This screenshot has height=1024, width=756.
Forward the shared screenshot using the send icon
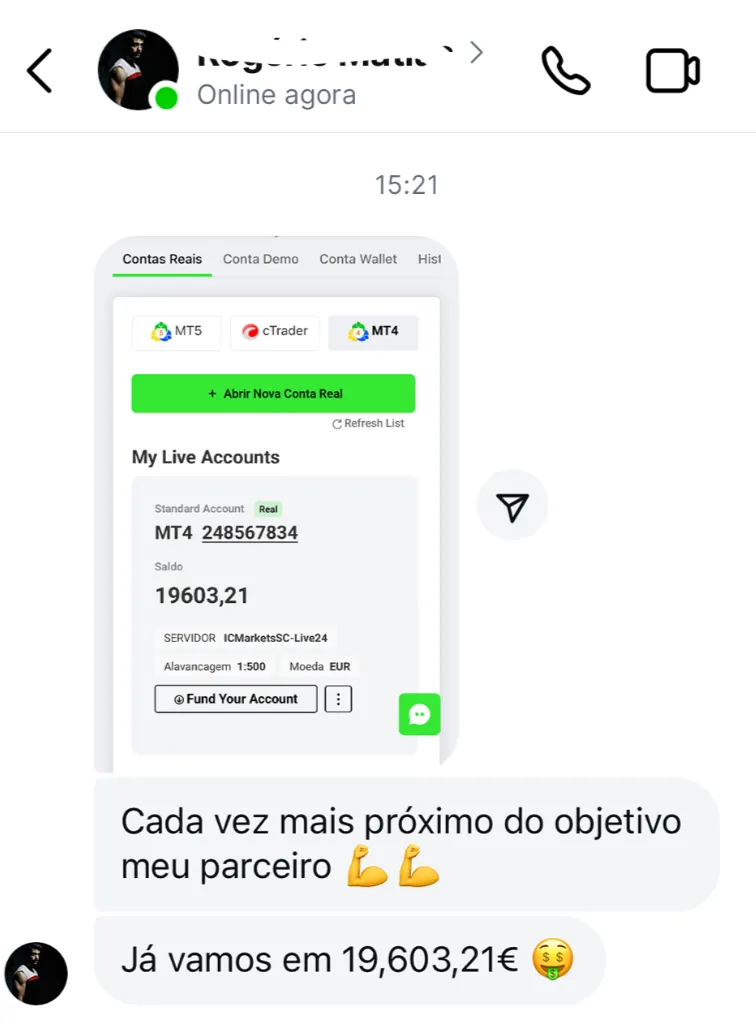point(513,506)
